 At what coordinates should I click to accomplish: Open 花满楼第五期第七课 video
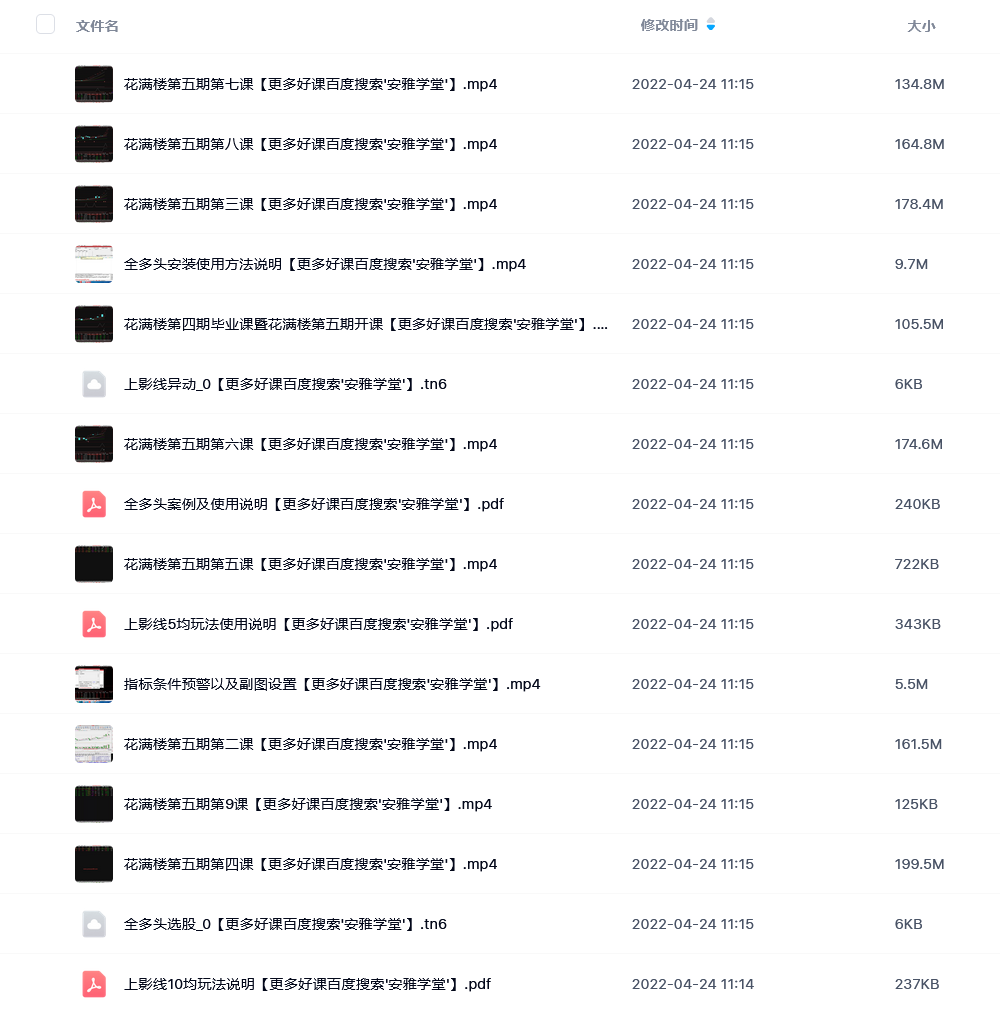point(310,84)
